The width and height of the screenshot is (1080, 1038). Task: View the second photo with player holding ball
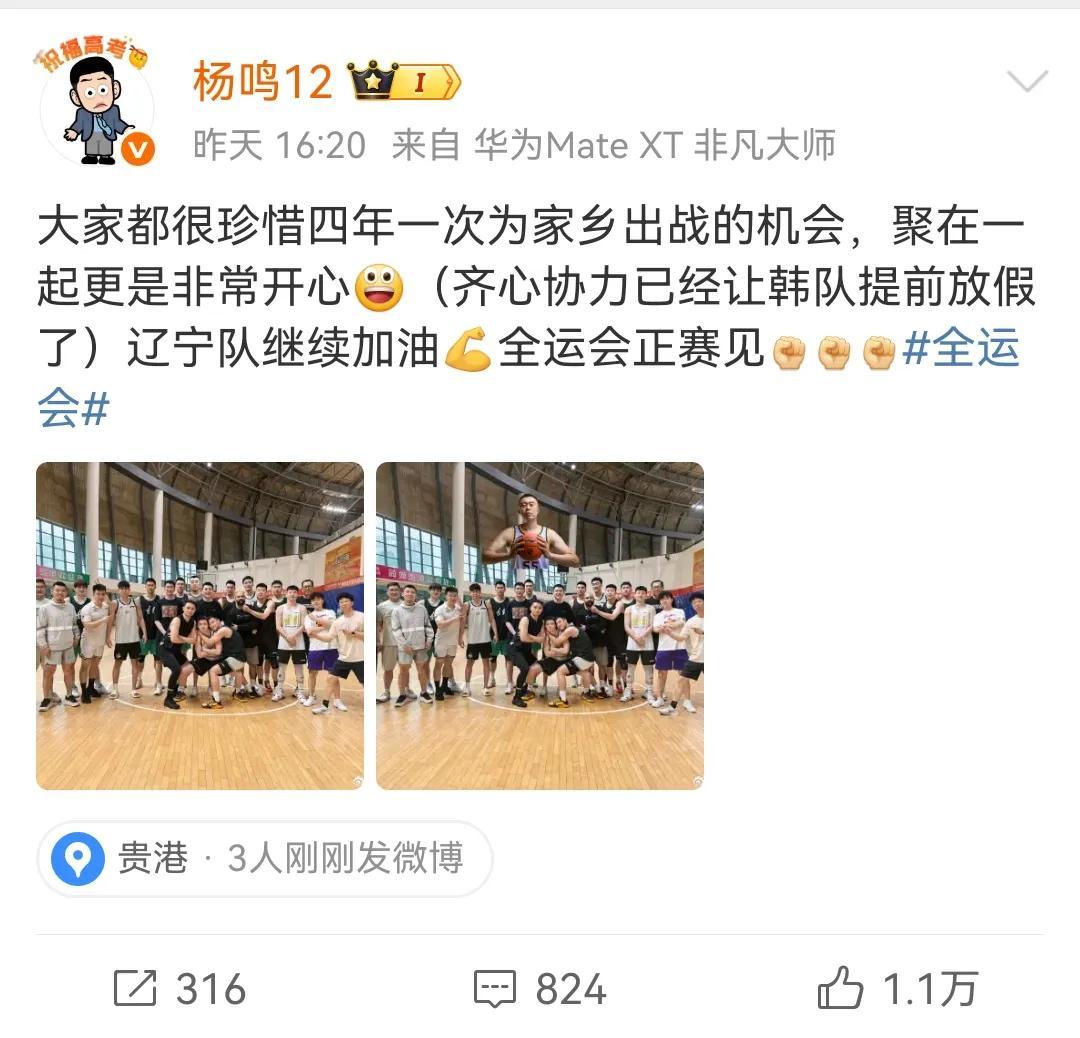click(x=540, y=626)
